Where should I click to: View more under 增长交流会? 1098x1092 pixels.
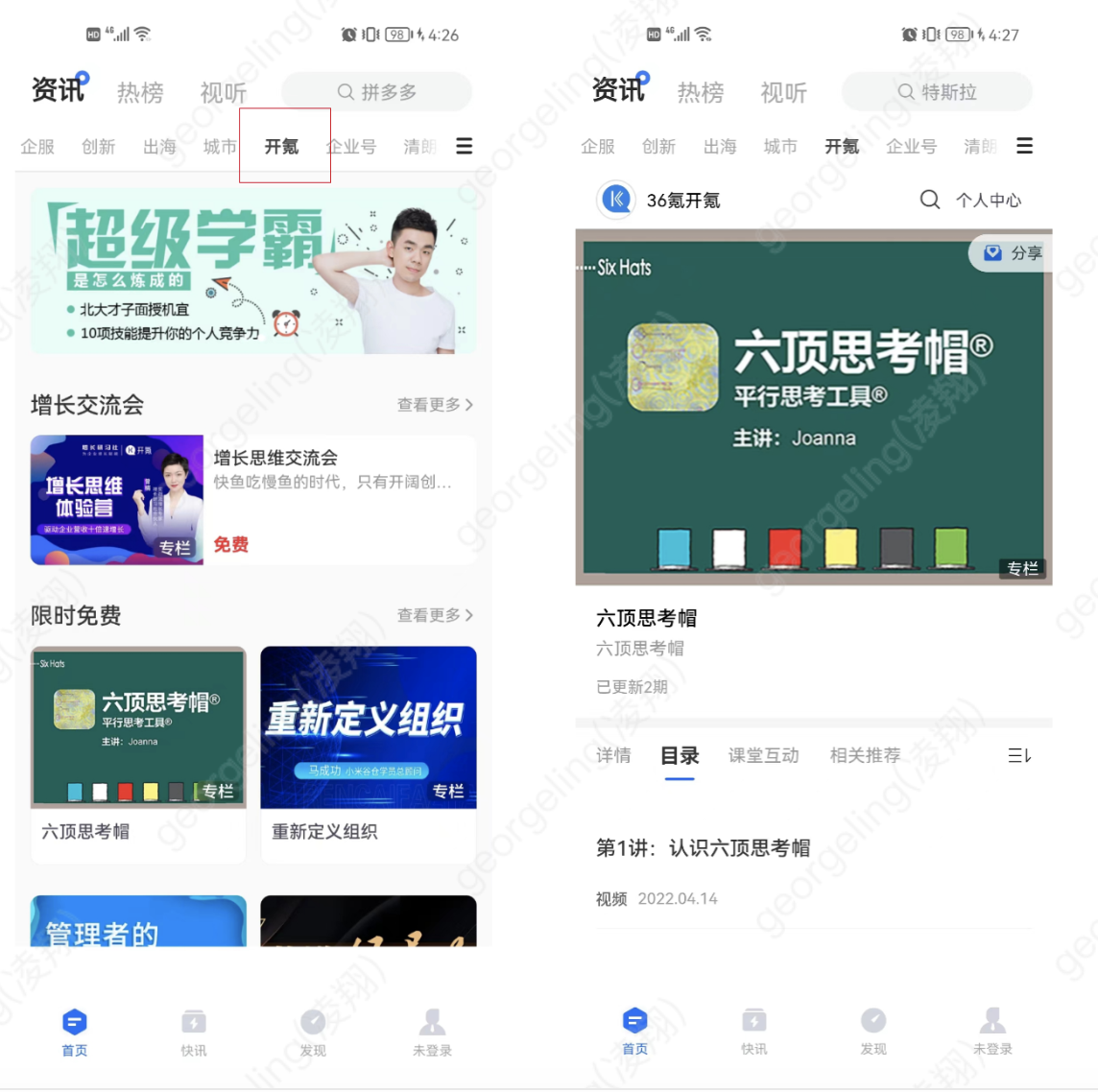[x=435, y=405]
